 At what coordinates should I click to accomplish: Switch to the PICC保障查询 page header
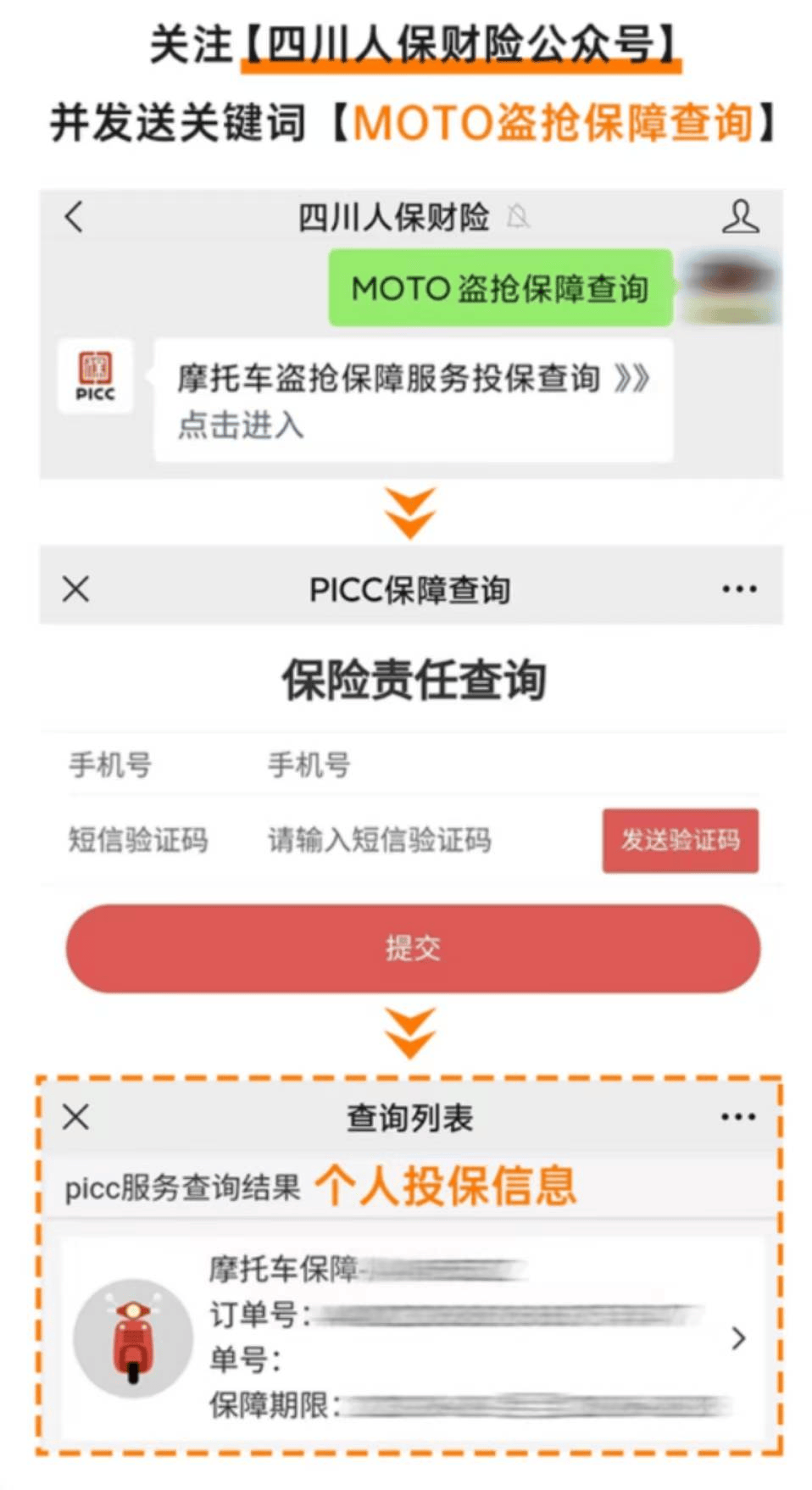click(x=411, y=587)
